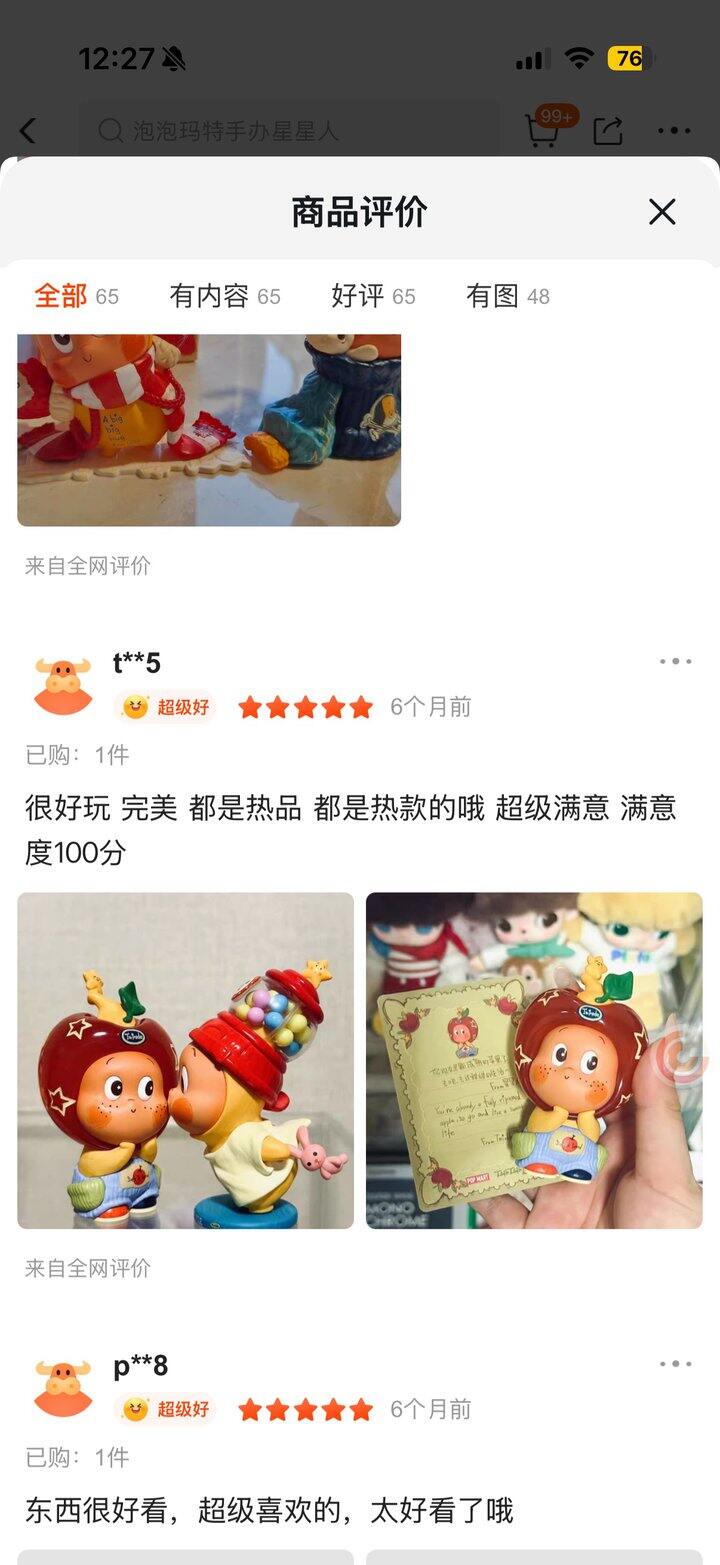Screen dimensions: 720x1565
Task: Open the shopping cart
Action: pos(543,131)
